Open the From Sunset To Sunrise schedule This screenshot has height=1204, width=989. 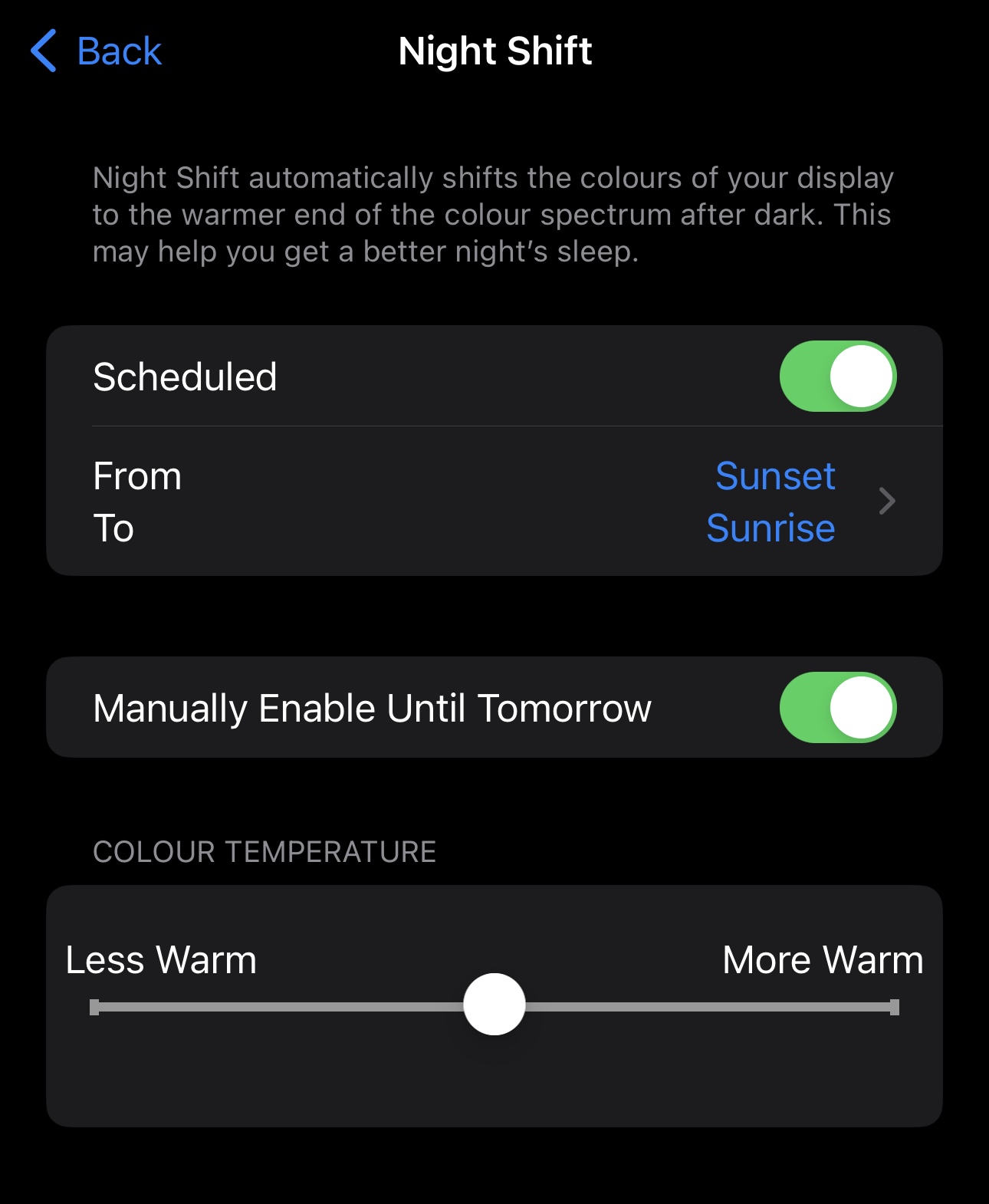coord(494,502)
